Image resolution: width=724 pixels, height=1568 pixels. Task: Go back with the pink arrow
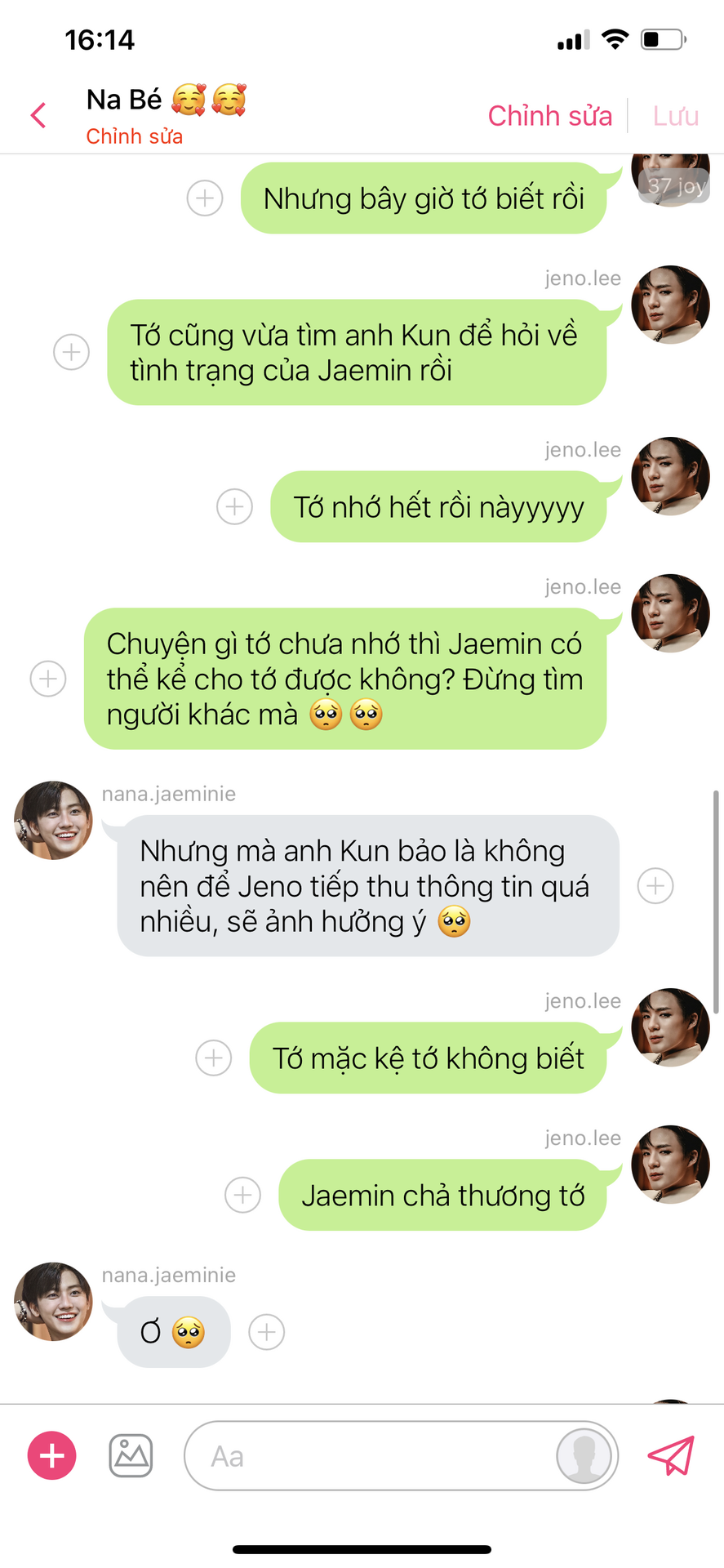[x=38, y=115]
